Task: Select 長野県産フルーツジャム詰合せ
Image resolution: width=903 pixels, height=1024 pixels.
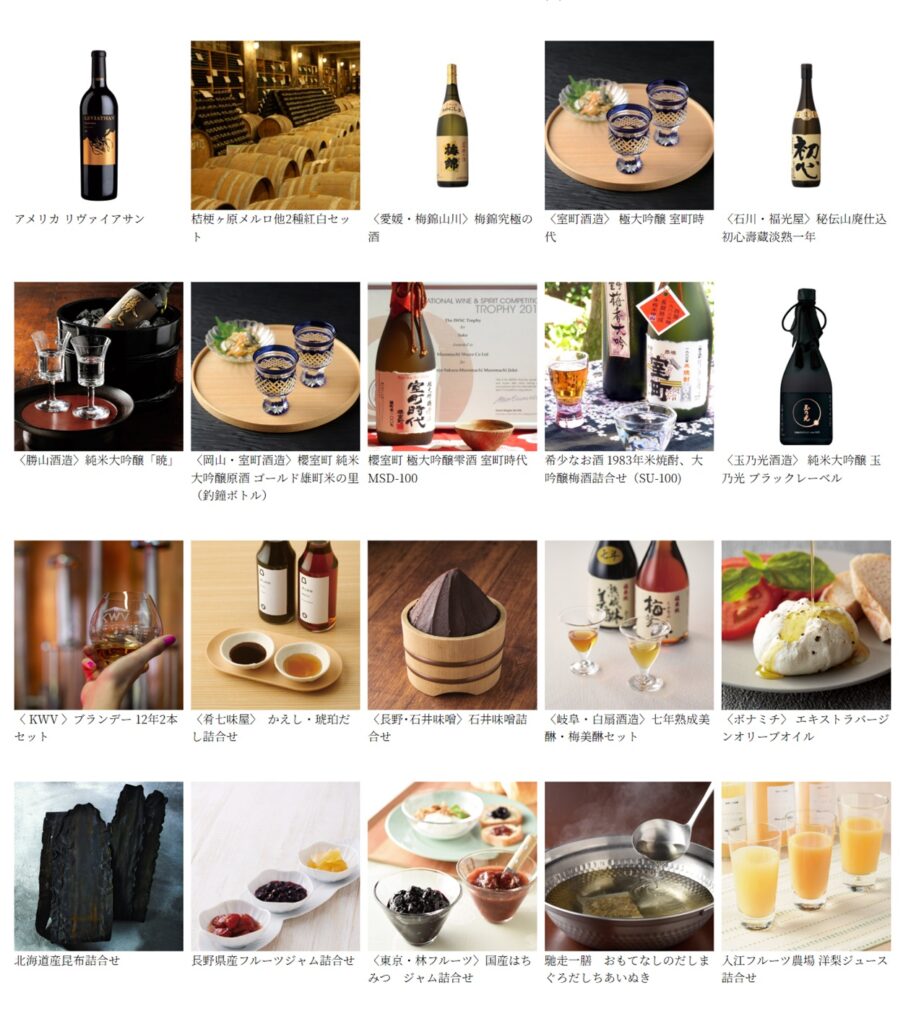Action: point(275,866)
